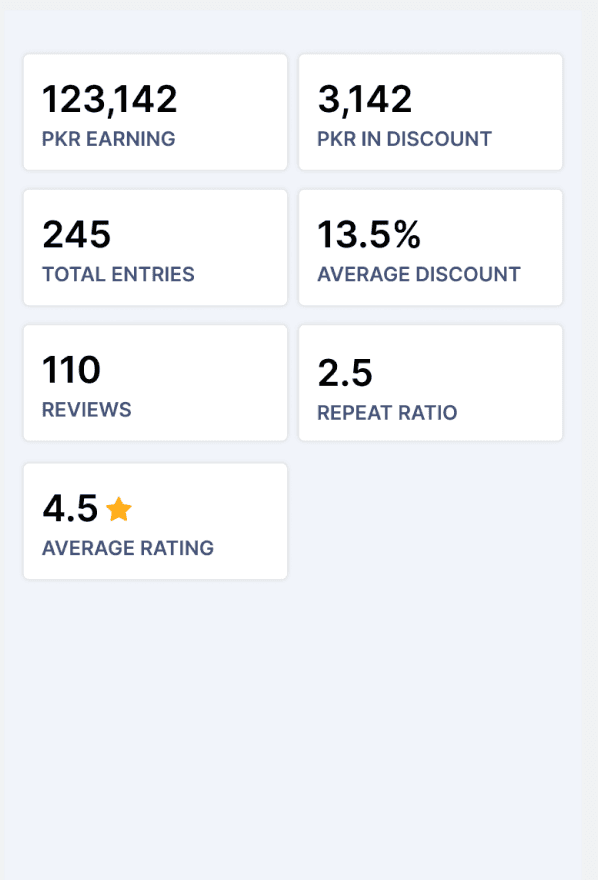View the Total Entries card
The width and height of the screenshot is (598, 880).
155,248
